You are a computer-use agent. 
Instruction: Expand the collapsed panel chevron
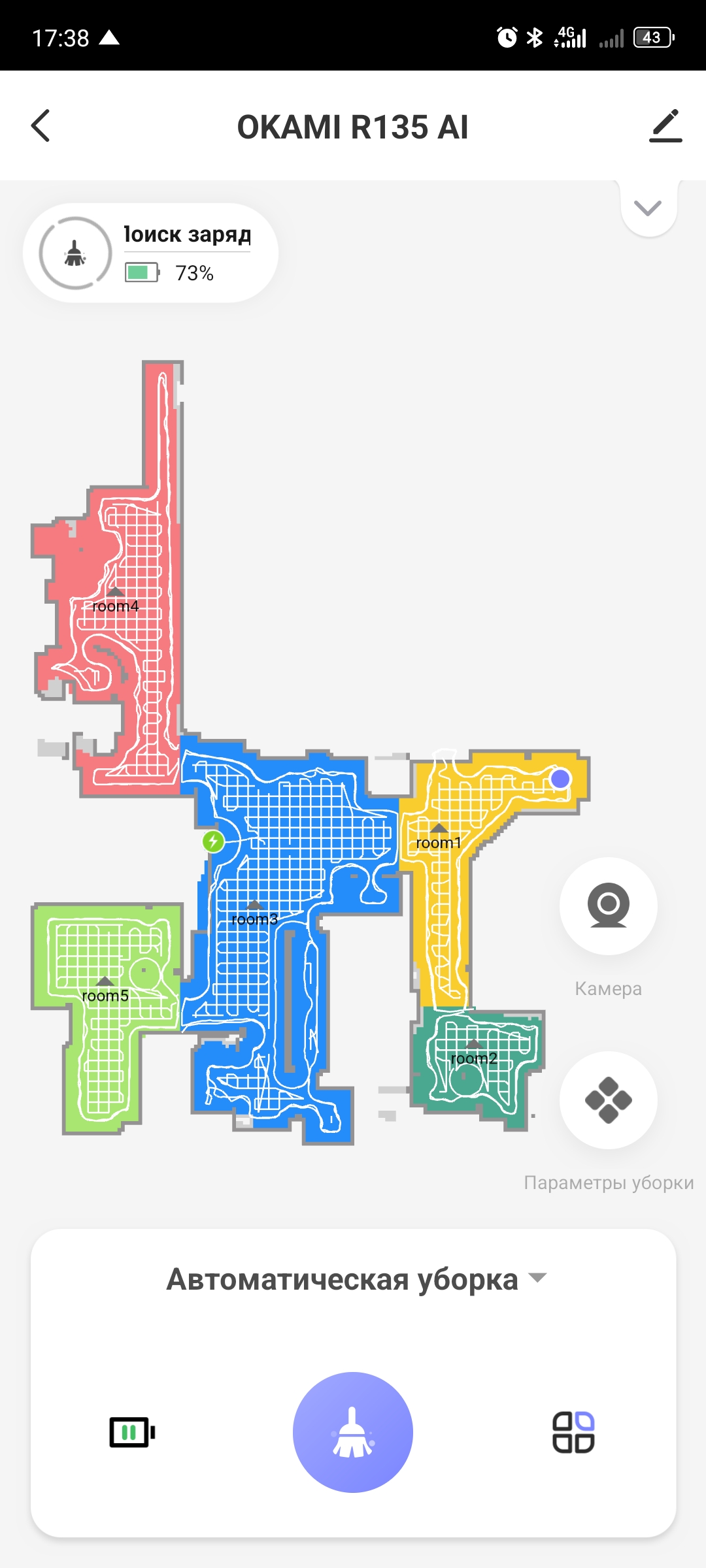point(648,208)
